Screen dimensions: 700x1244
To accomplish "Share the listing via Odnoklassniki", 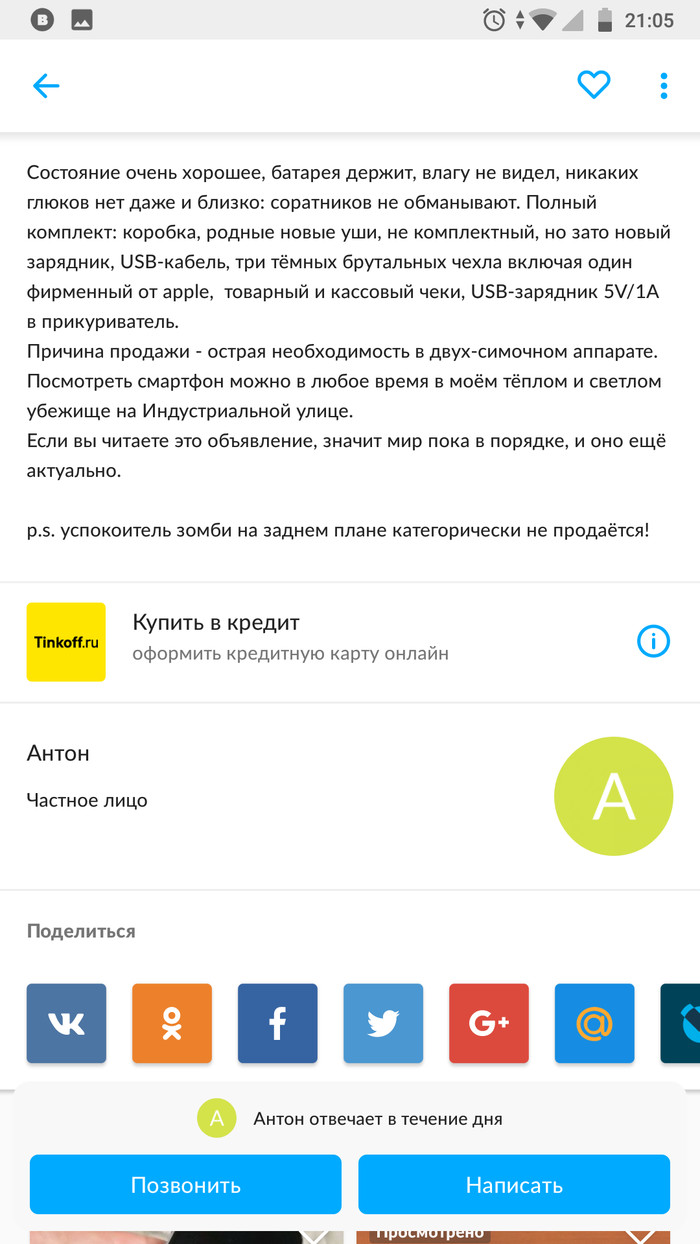I will (172, 1023).
